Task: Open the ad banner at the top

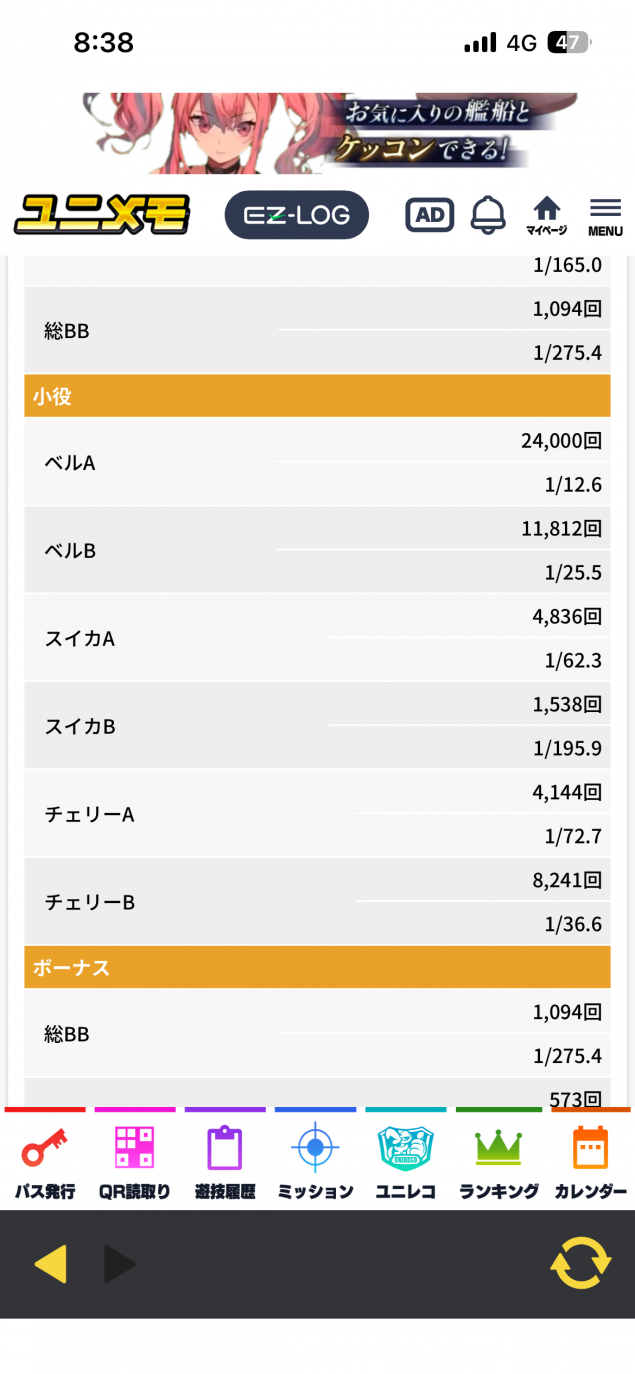Action: (330, 131)
